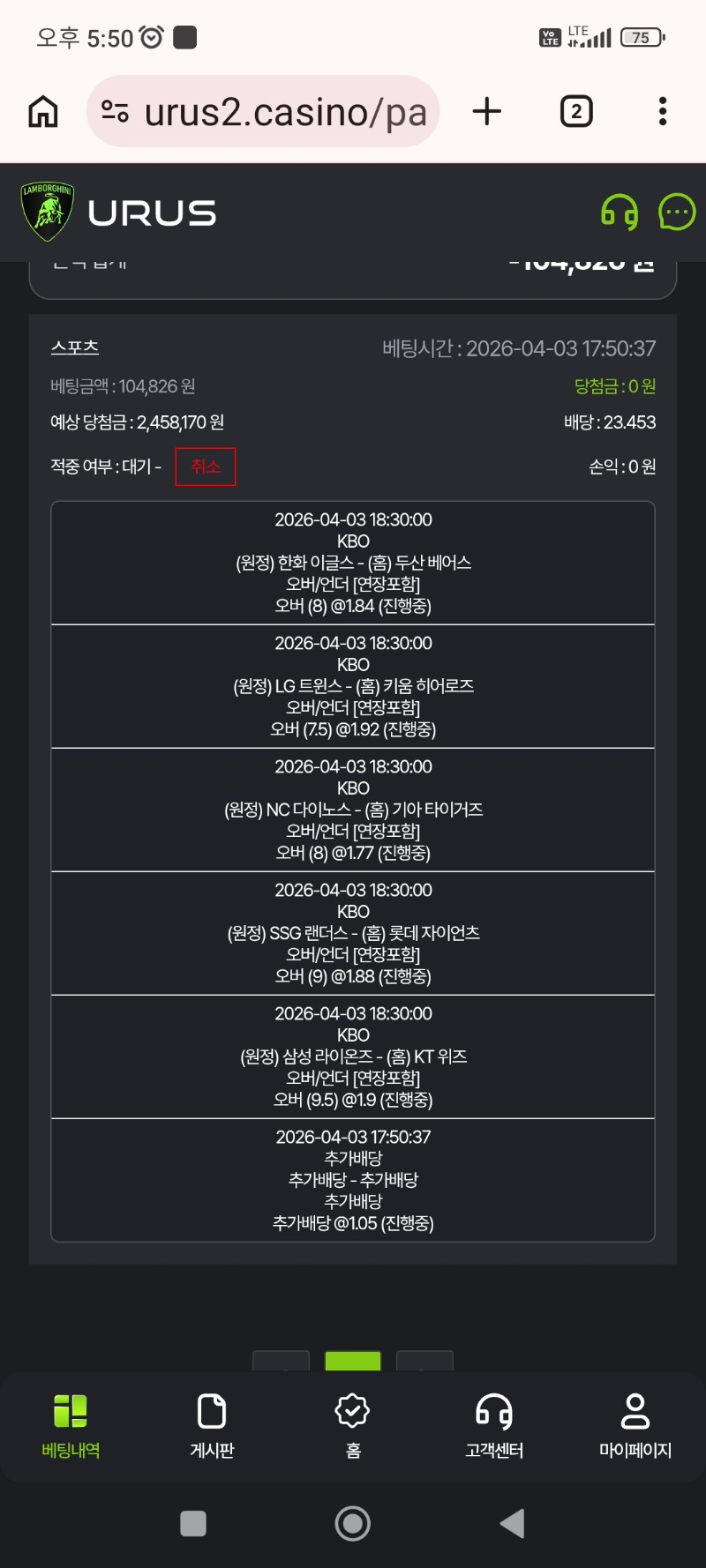Open the 고객센터 tab

click(494, 1425)
